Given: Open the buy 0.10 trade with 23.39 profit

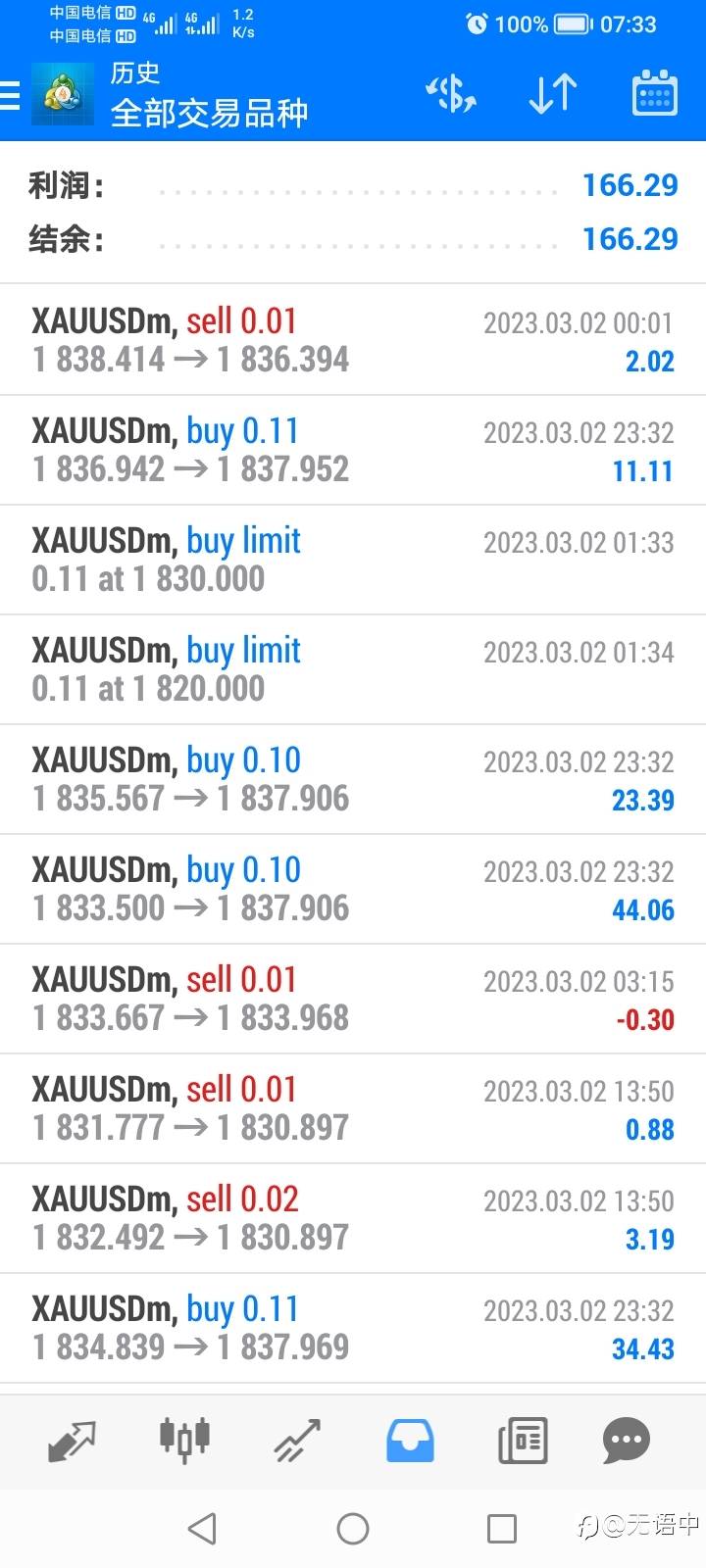Looking at the screenshot, I should click(353, 779).
